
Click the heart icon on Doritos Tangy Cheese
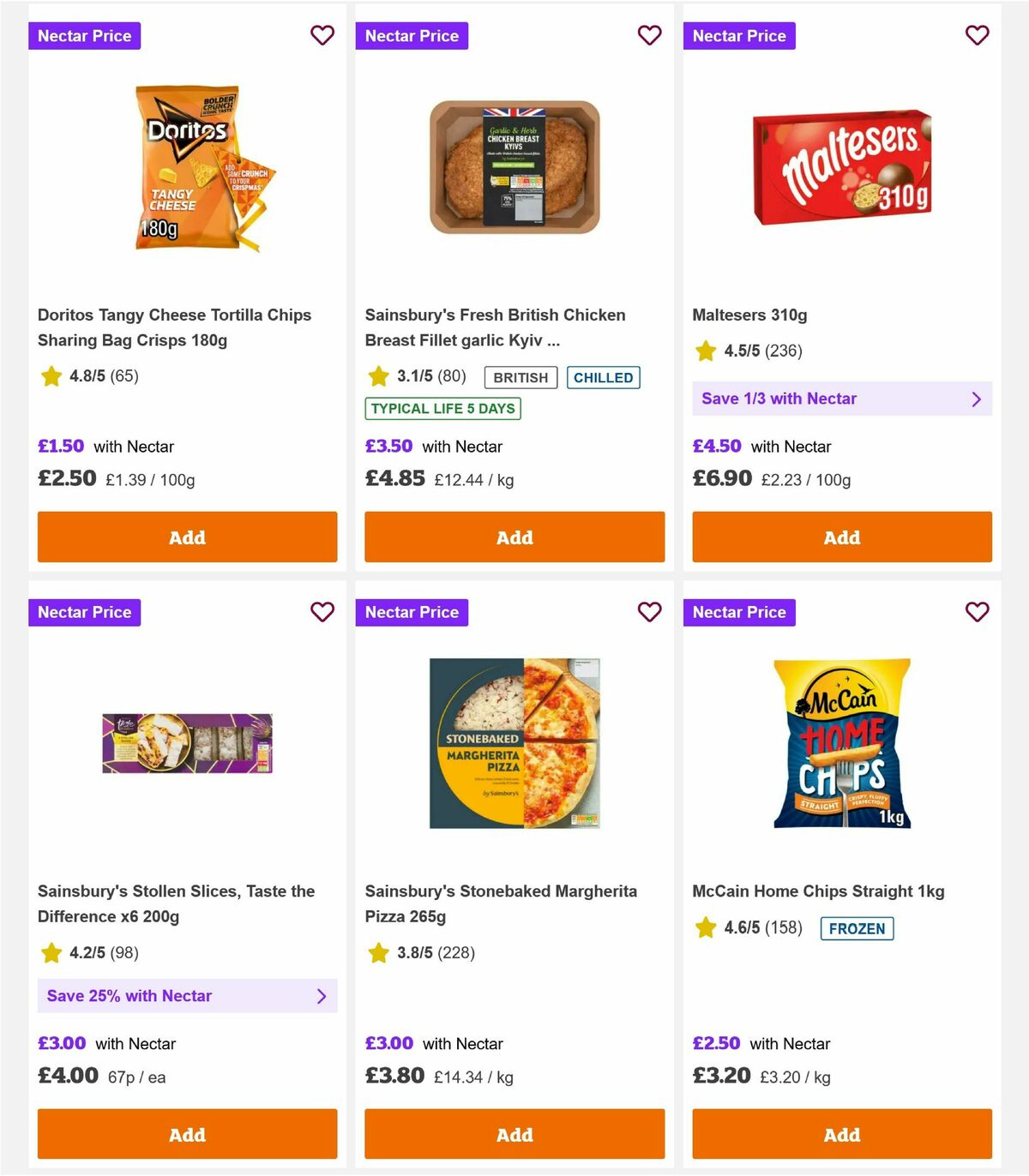322,35
